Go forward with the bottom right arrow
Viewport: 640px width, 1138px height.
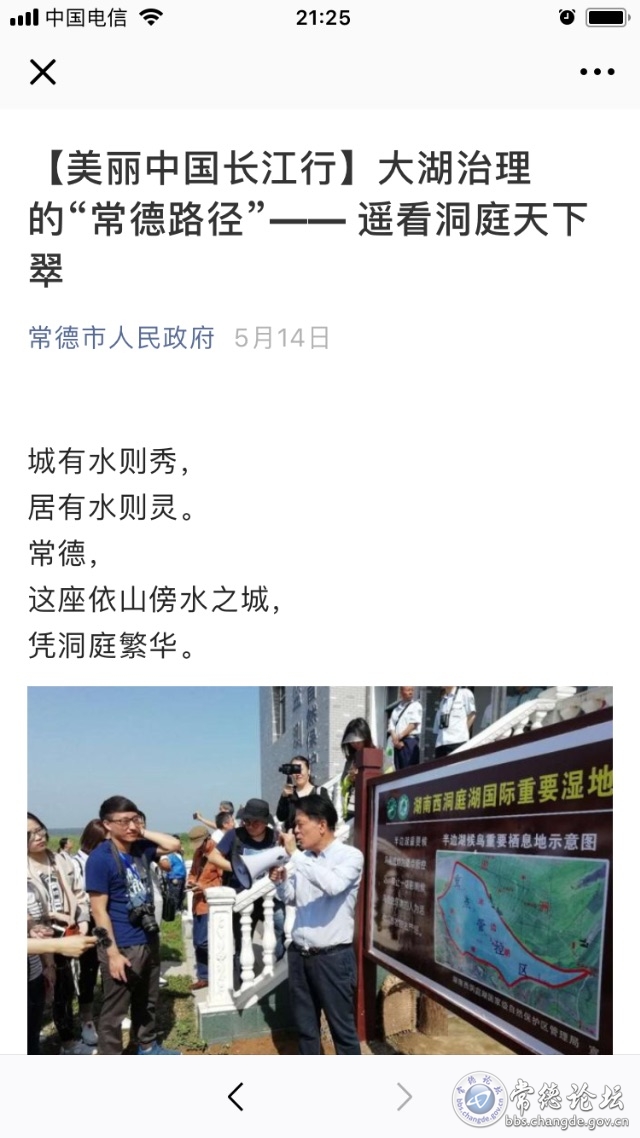coord(404,1097)
